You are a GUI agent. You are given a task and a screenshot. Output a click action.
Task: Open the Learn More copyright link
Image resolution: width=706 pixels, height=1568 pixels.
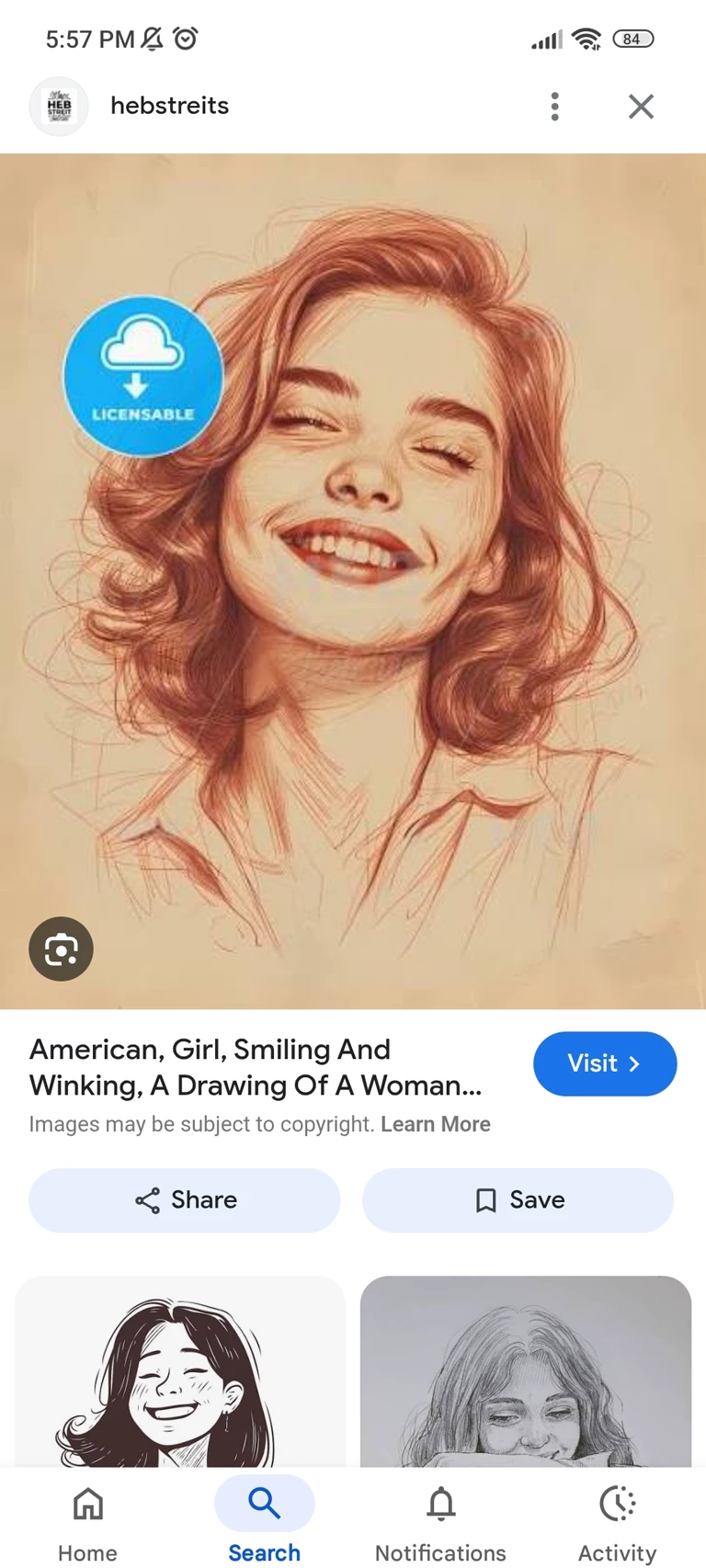[x=435, y=1124]
